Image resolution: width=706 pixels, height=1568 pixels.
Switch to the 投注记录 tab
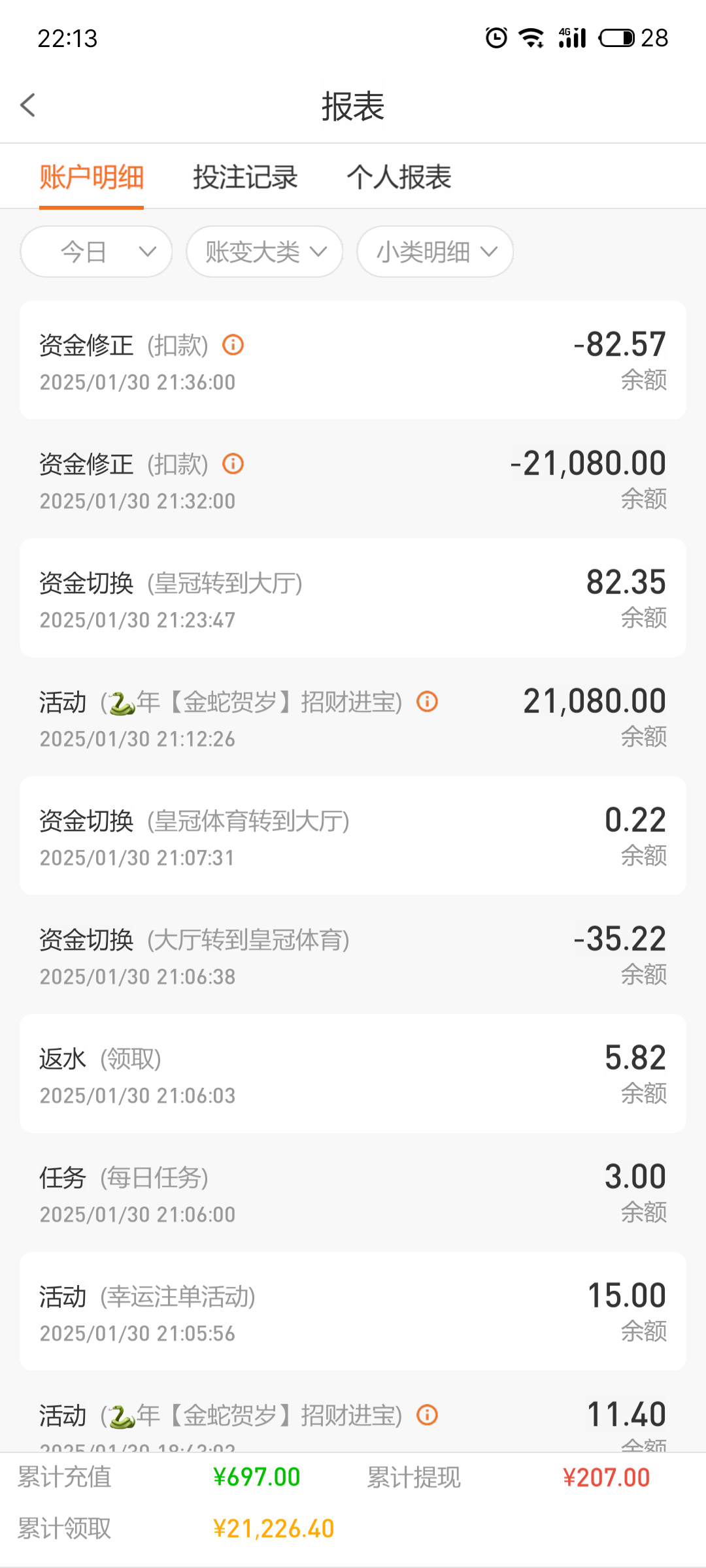[245, 177]
